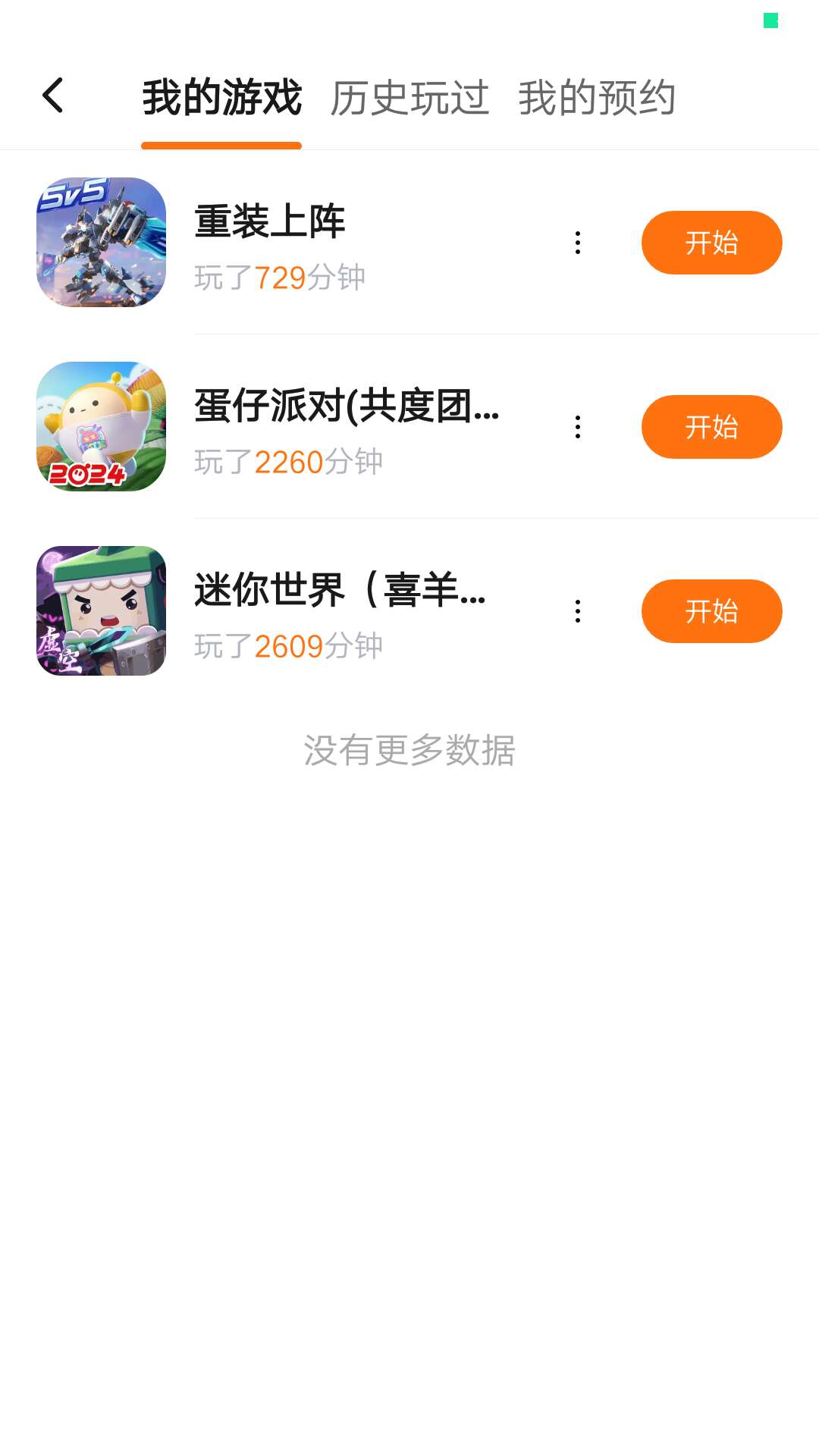Screen dimensions: 819x1456
Task: Switch to the 历史玩过 tab
Action: point(409,98)
